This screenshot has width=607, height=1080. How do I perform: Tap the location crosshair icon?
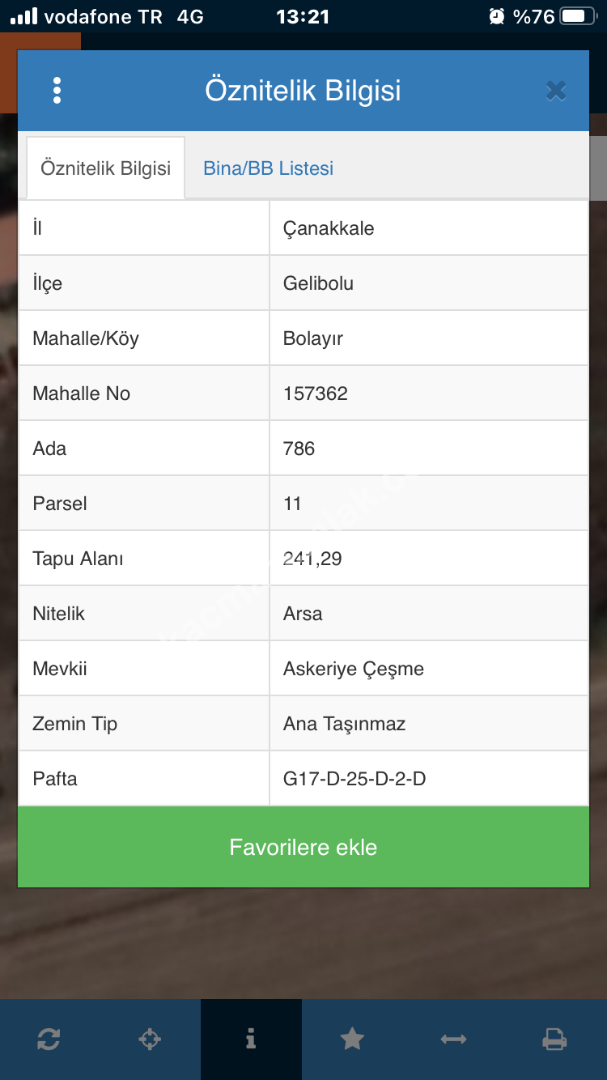tap(149, 1039)
